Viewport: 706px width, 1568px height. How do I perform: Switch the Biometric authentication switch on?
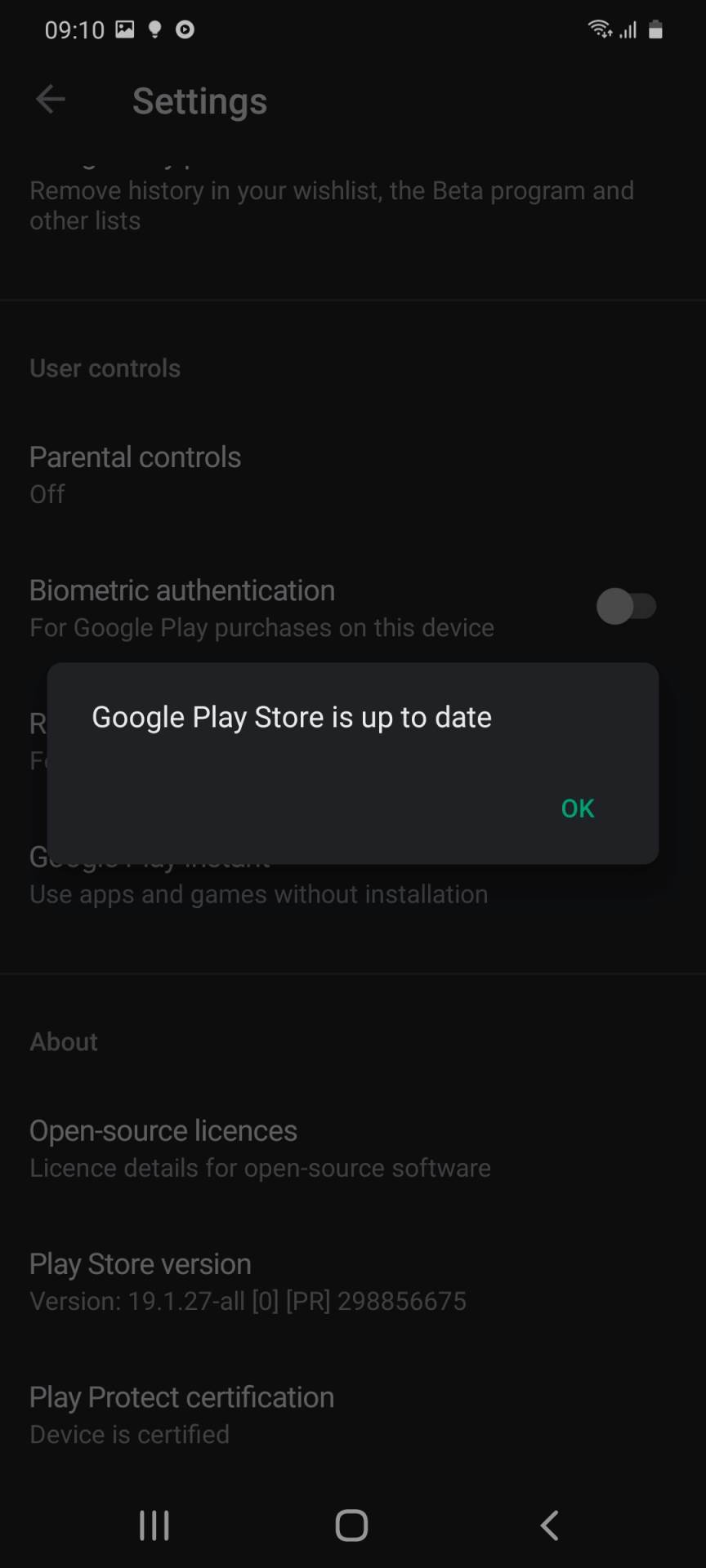click(x=628, y=606)
